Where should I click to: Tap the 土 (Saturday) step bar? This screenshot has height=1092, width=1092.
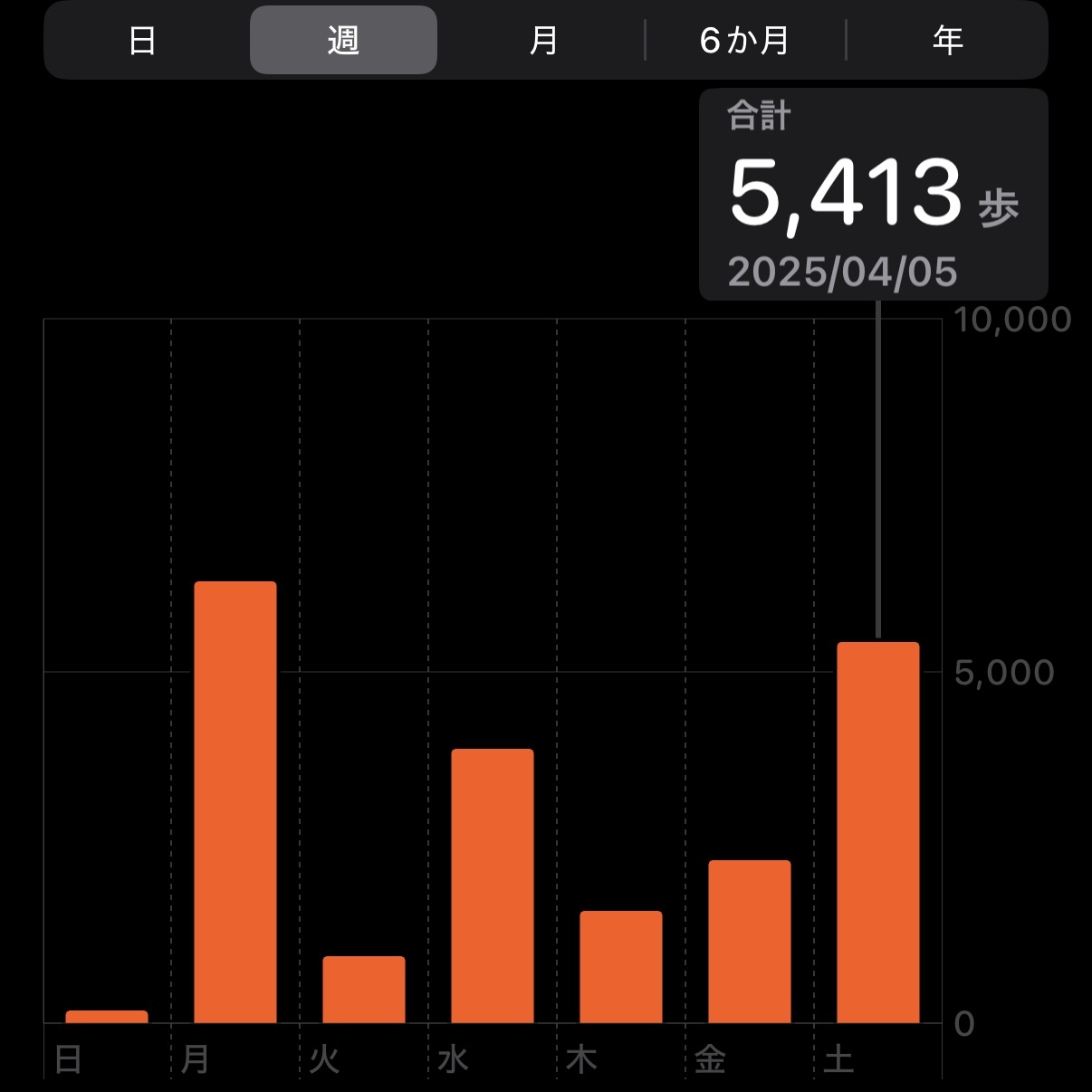(878, 832)
